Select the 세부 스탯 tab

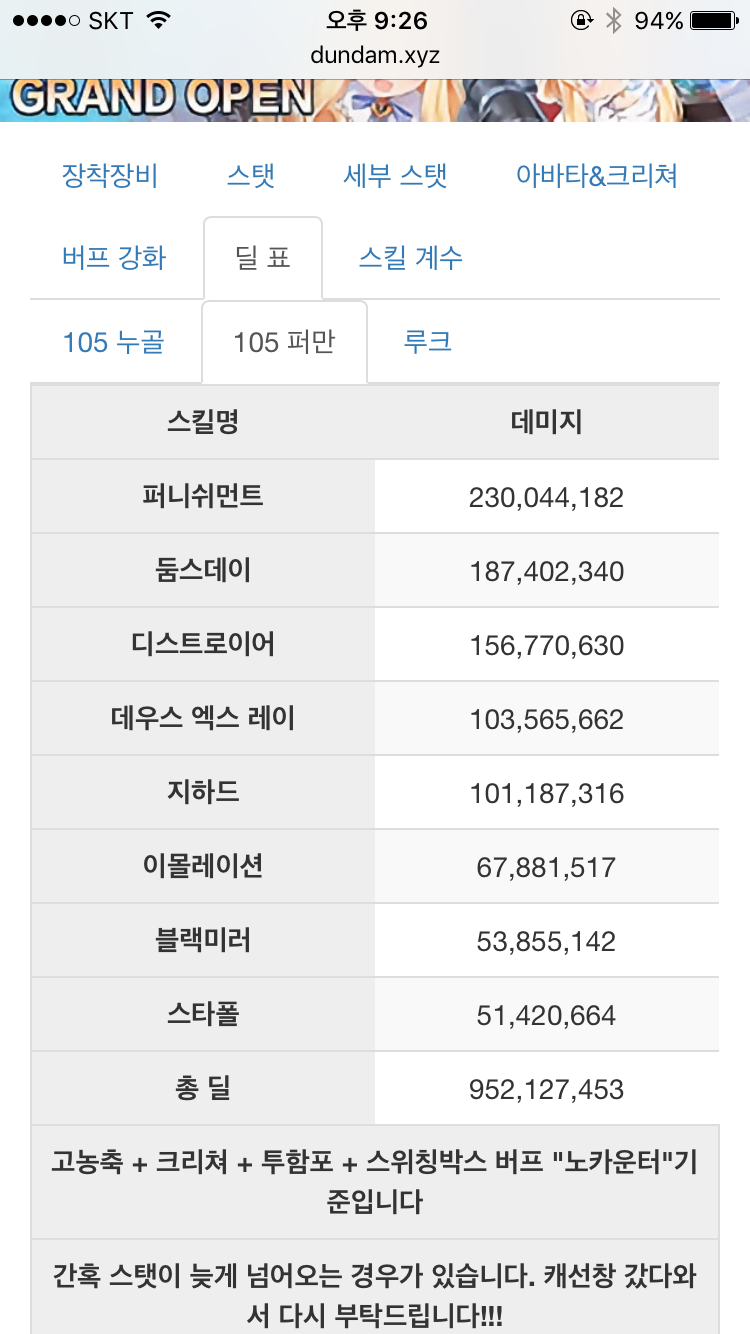pyautogui.click(x=395, y=176)
